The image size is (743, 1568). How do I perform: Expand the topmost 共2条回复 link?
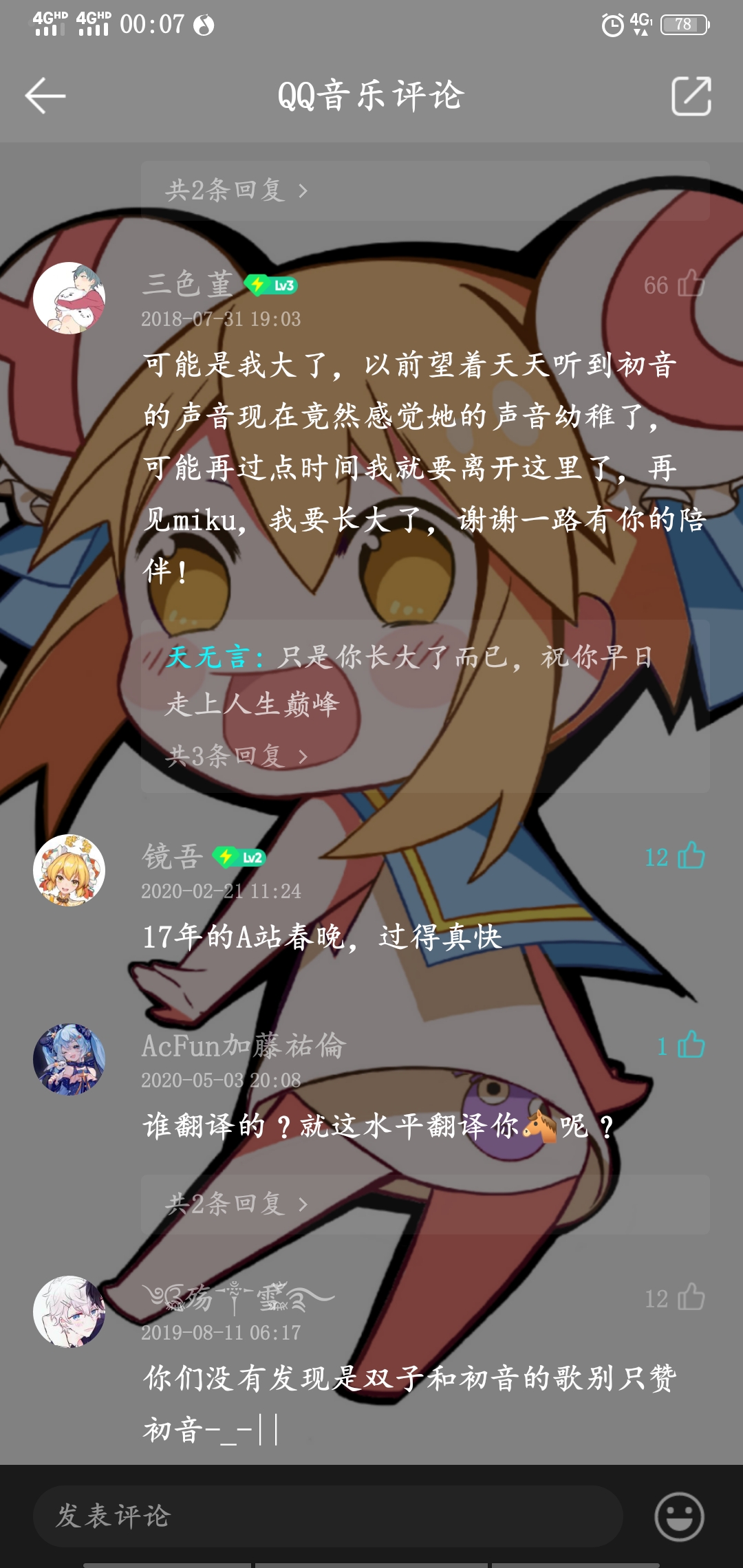click(236, 190)
